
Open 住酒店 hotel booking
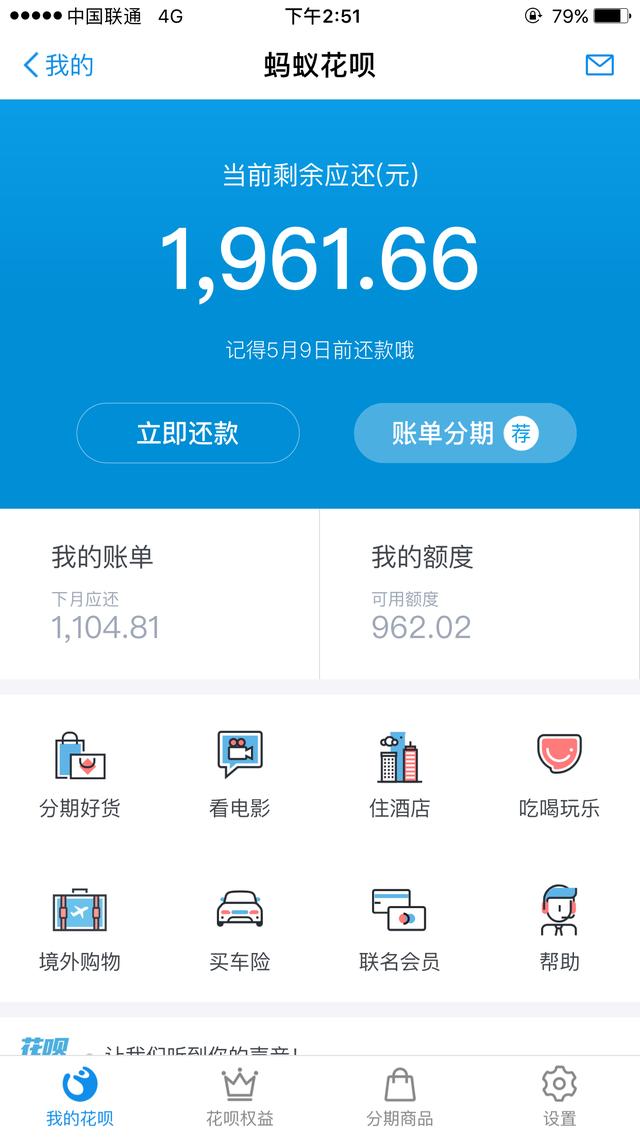click(400, 774)
